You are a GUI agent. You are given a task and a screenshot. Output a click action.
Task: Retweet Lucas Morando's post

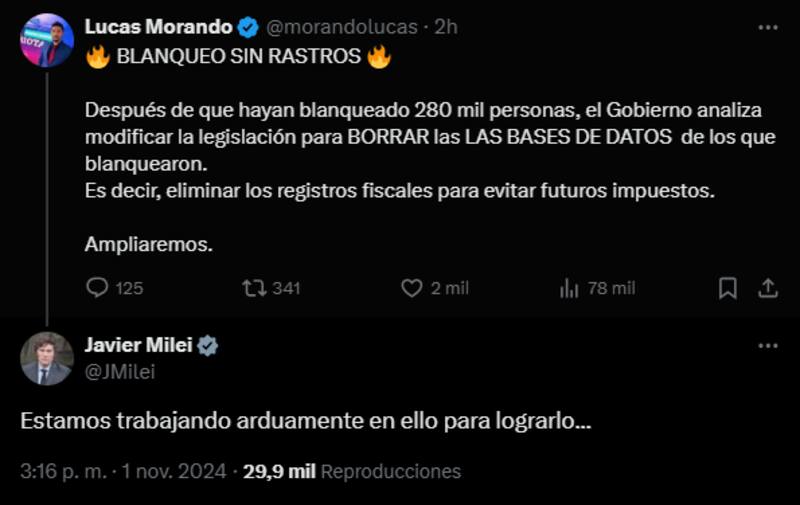254,288
